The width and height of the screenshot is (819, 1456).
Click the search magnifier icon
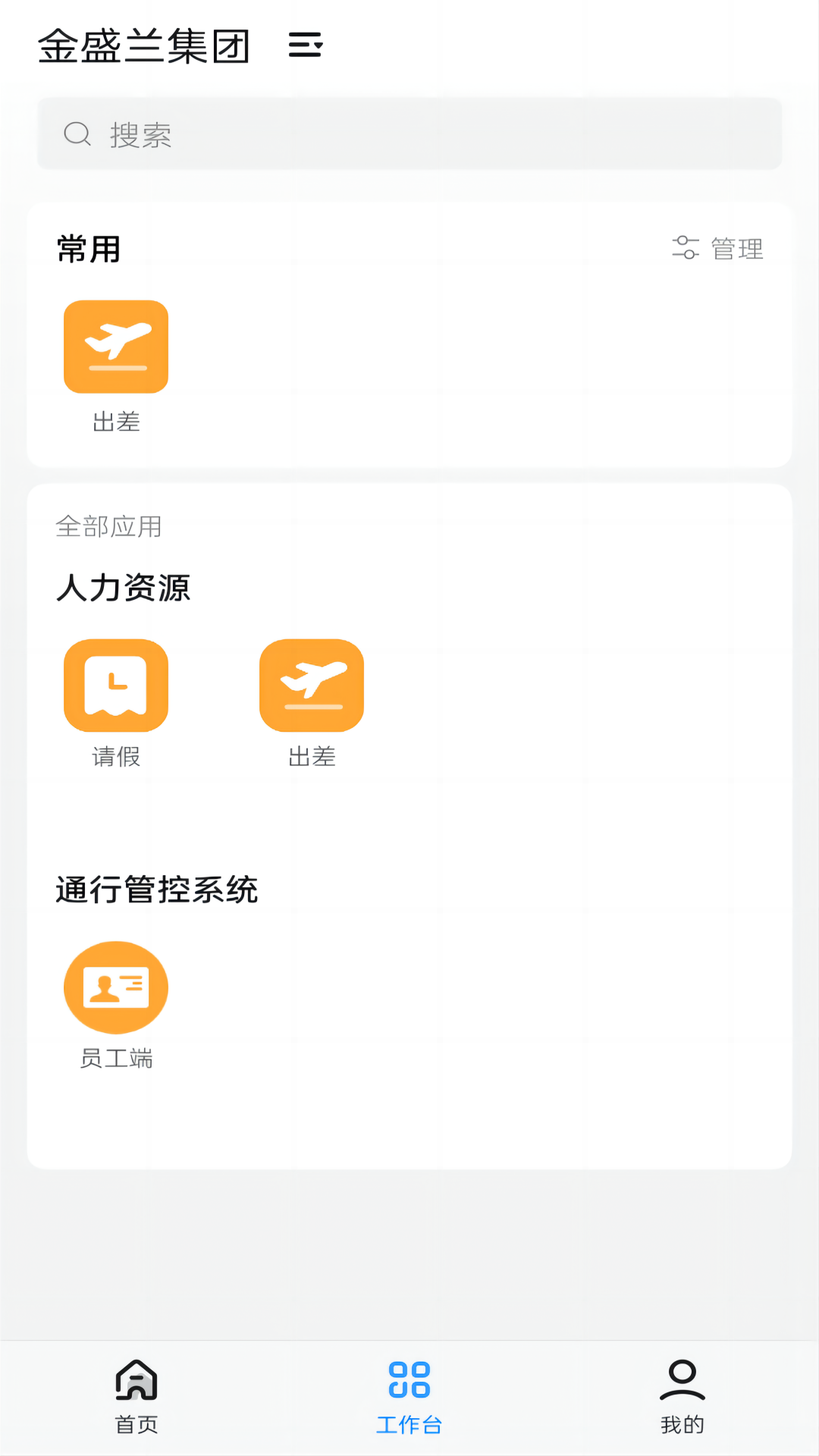pyautogui.click(x=77, y=133)
